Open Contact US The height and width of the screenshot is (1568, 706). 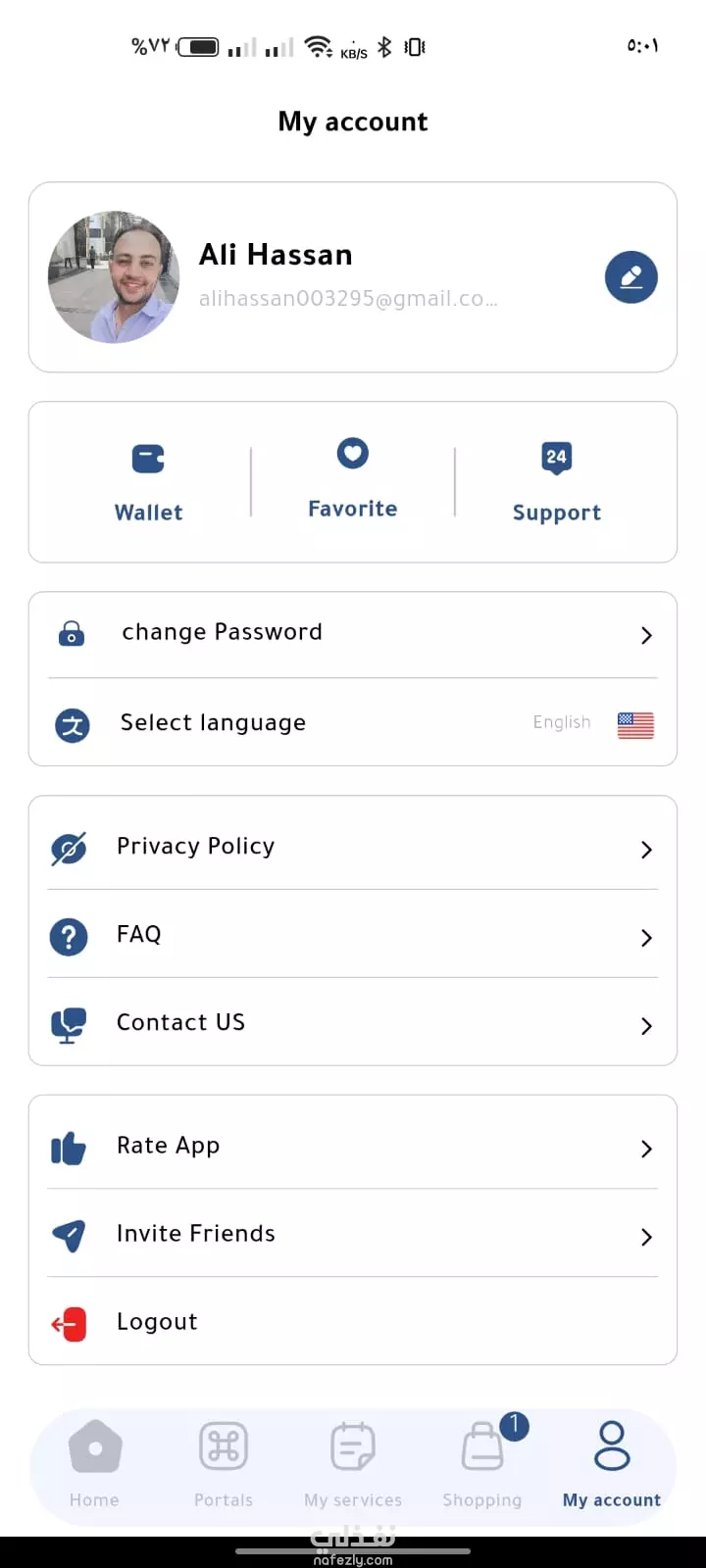(353, 1024)
